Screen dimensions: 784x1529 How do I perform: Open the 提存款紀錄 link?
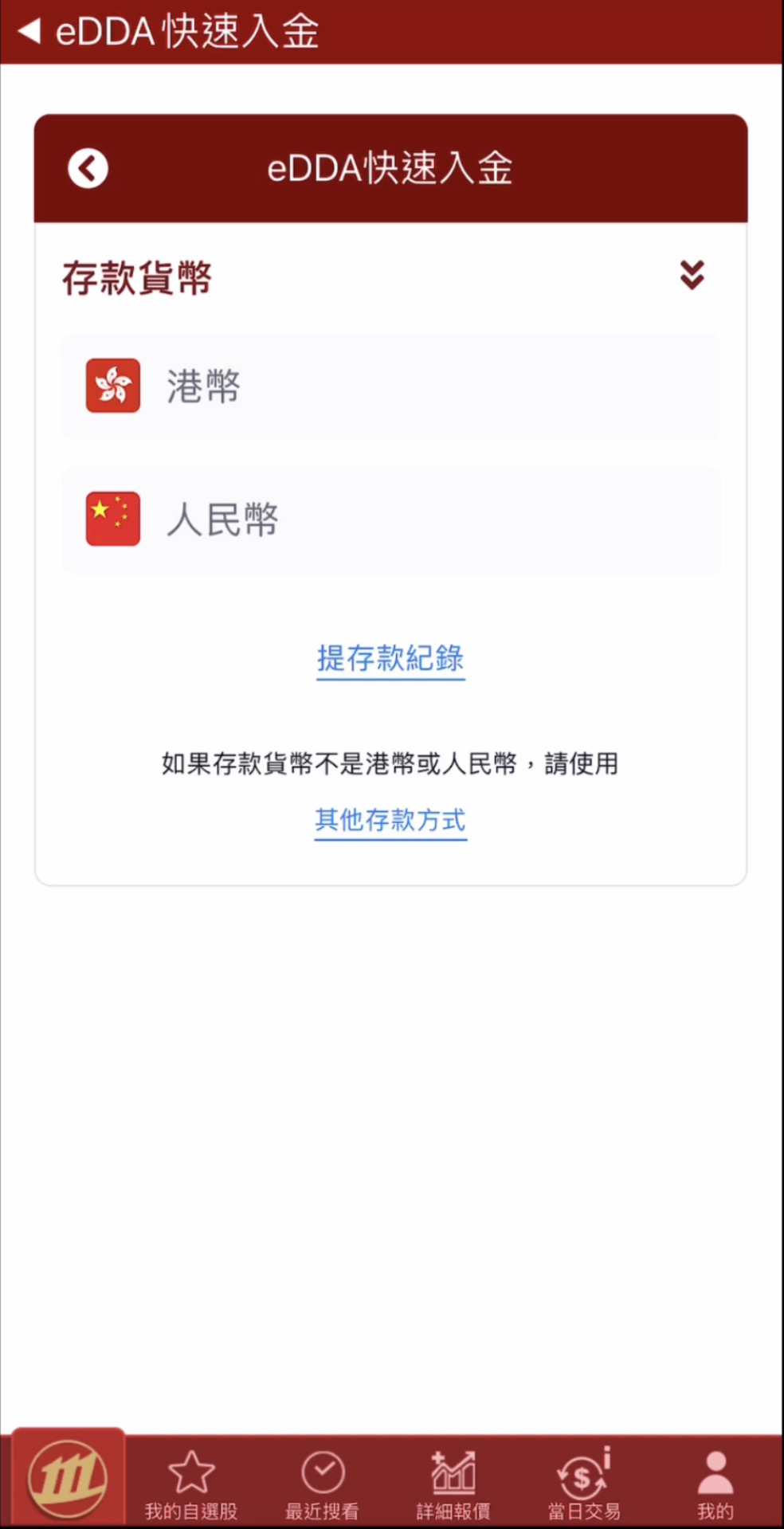[x=390, y=659]
